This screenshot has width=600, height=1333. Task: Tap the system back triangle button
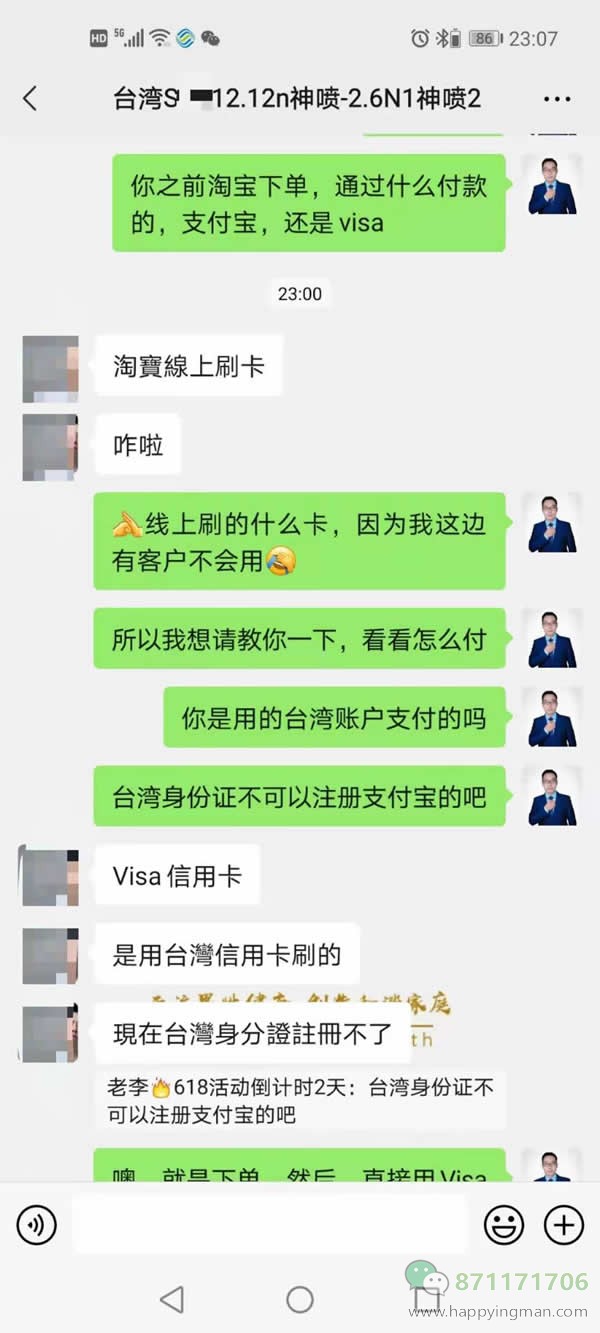tap(172, 1299)
